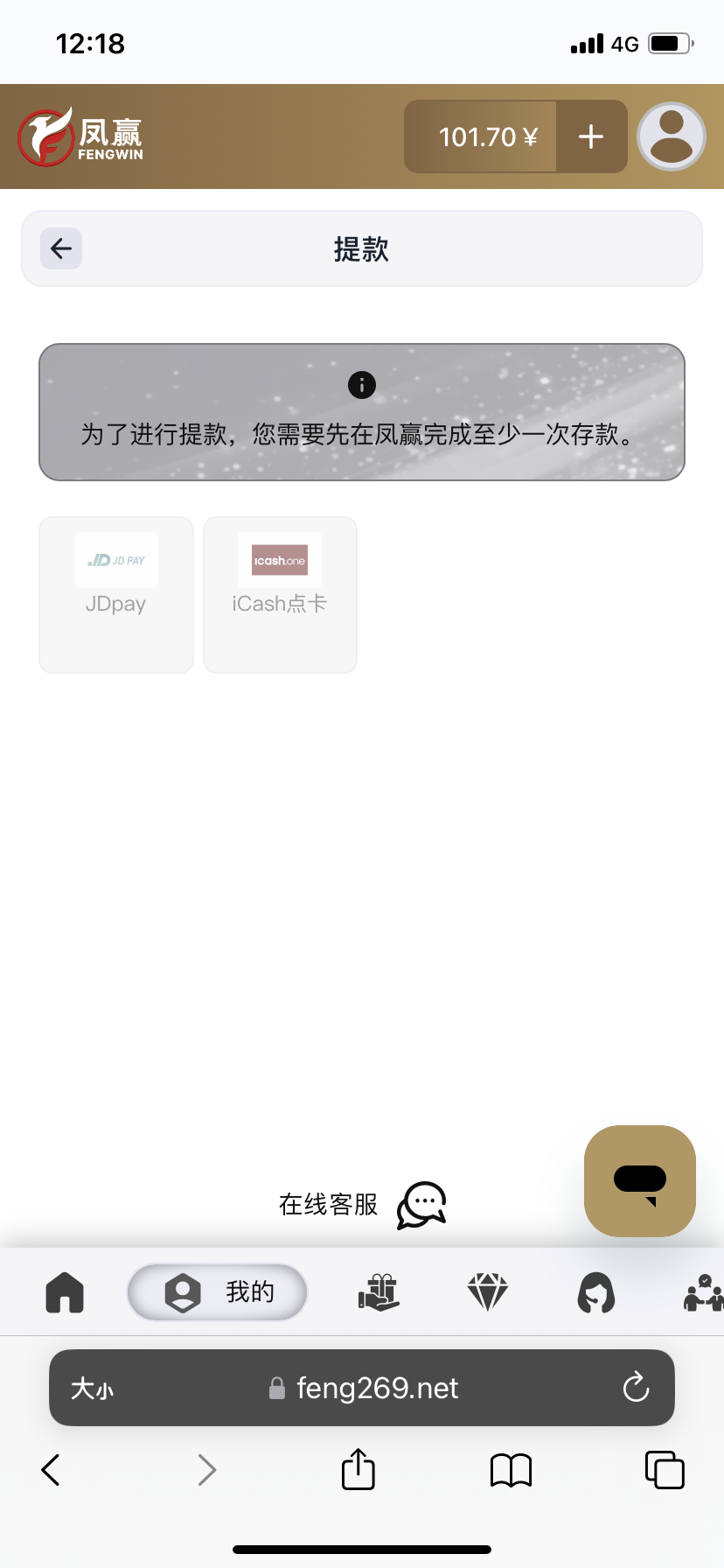Image resolution: width=724 pixels, height=1568 pixels.
Task: Contact 在线客服 support
Action: coord(362,1205)
